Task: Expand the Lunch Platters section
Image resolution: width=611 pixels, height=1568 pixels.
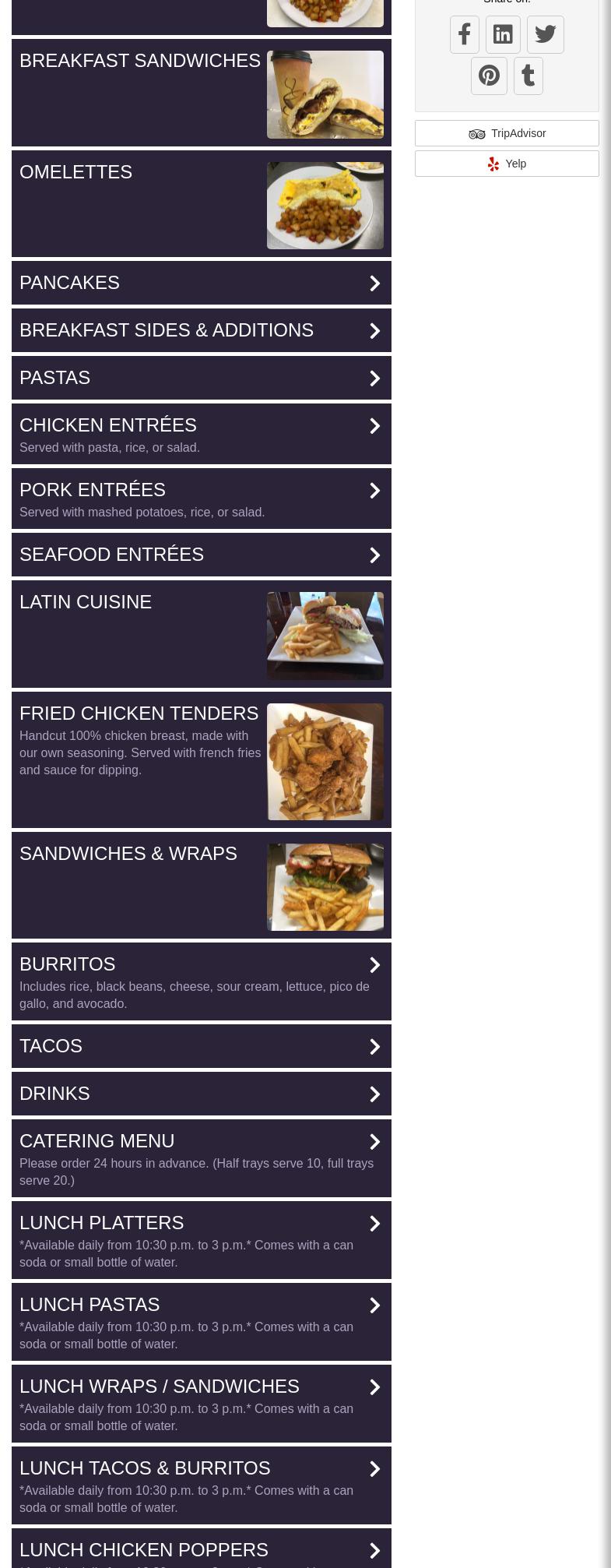Action: click(x=201, y=1240)
